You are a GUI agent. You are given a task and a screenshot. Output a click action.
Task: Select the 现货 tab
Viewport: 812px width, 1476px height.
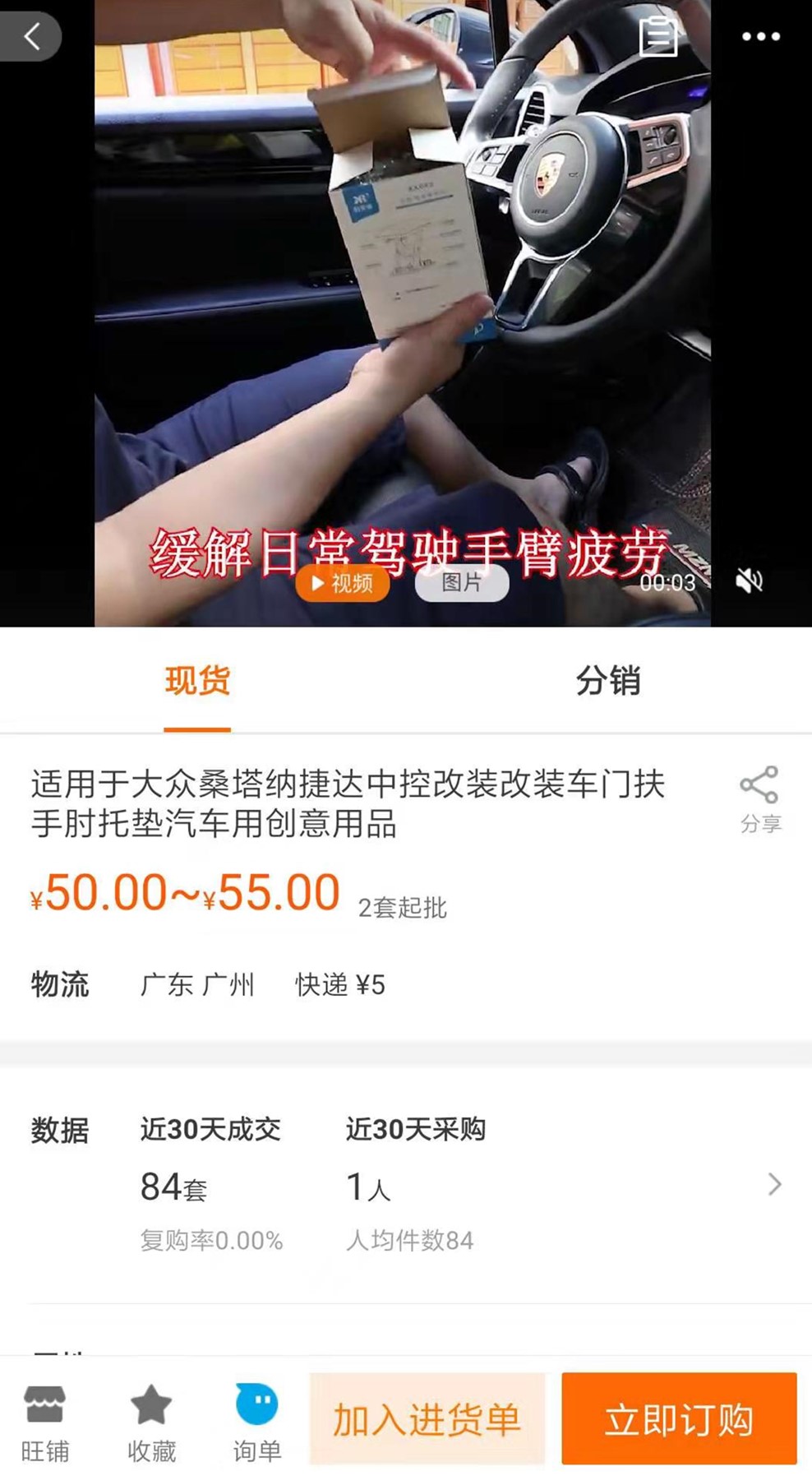pos(197,680)
